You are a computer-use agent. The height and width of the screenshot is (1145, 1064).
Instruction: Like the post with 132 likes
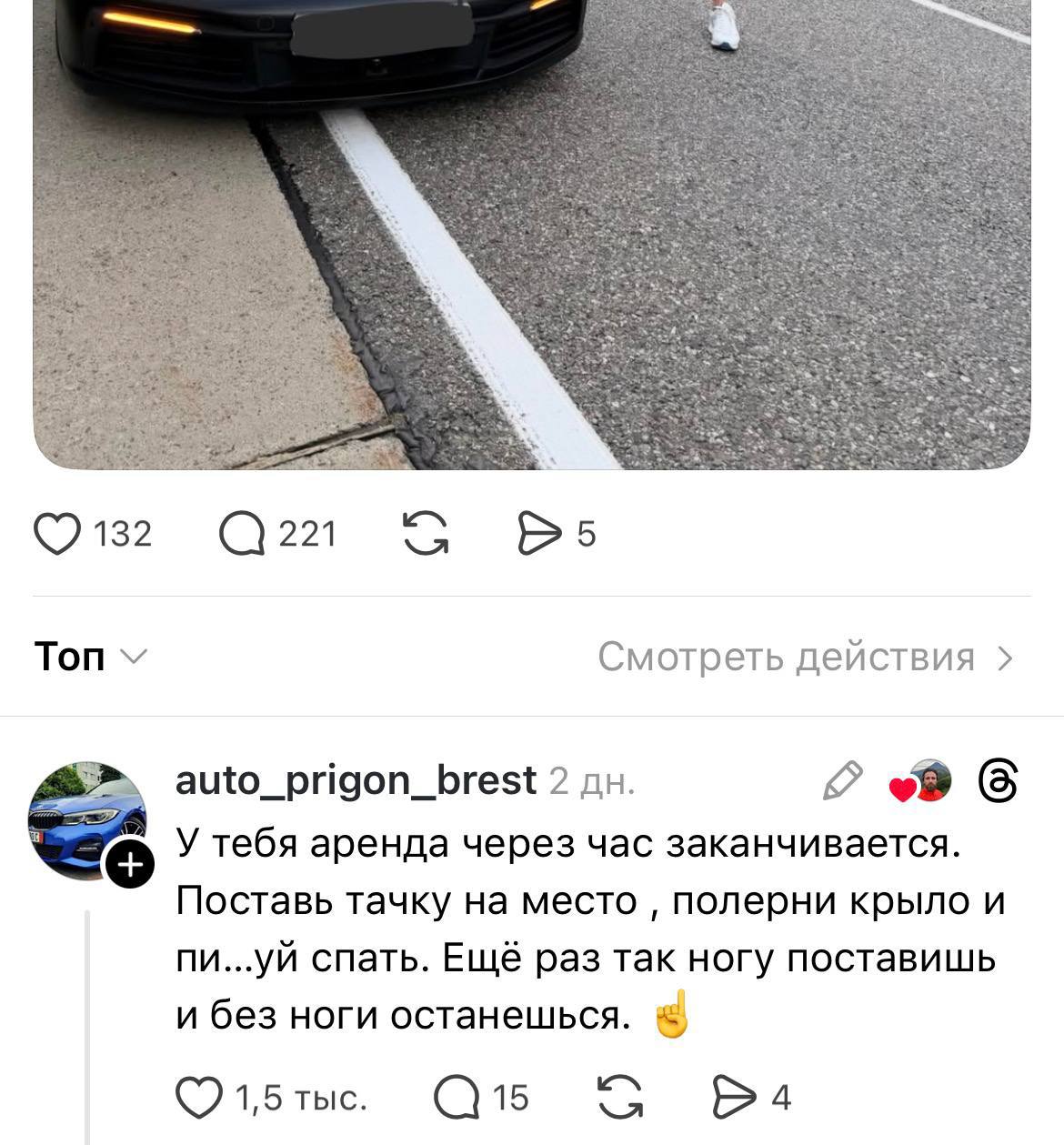click(57, 534)
